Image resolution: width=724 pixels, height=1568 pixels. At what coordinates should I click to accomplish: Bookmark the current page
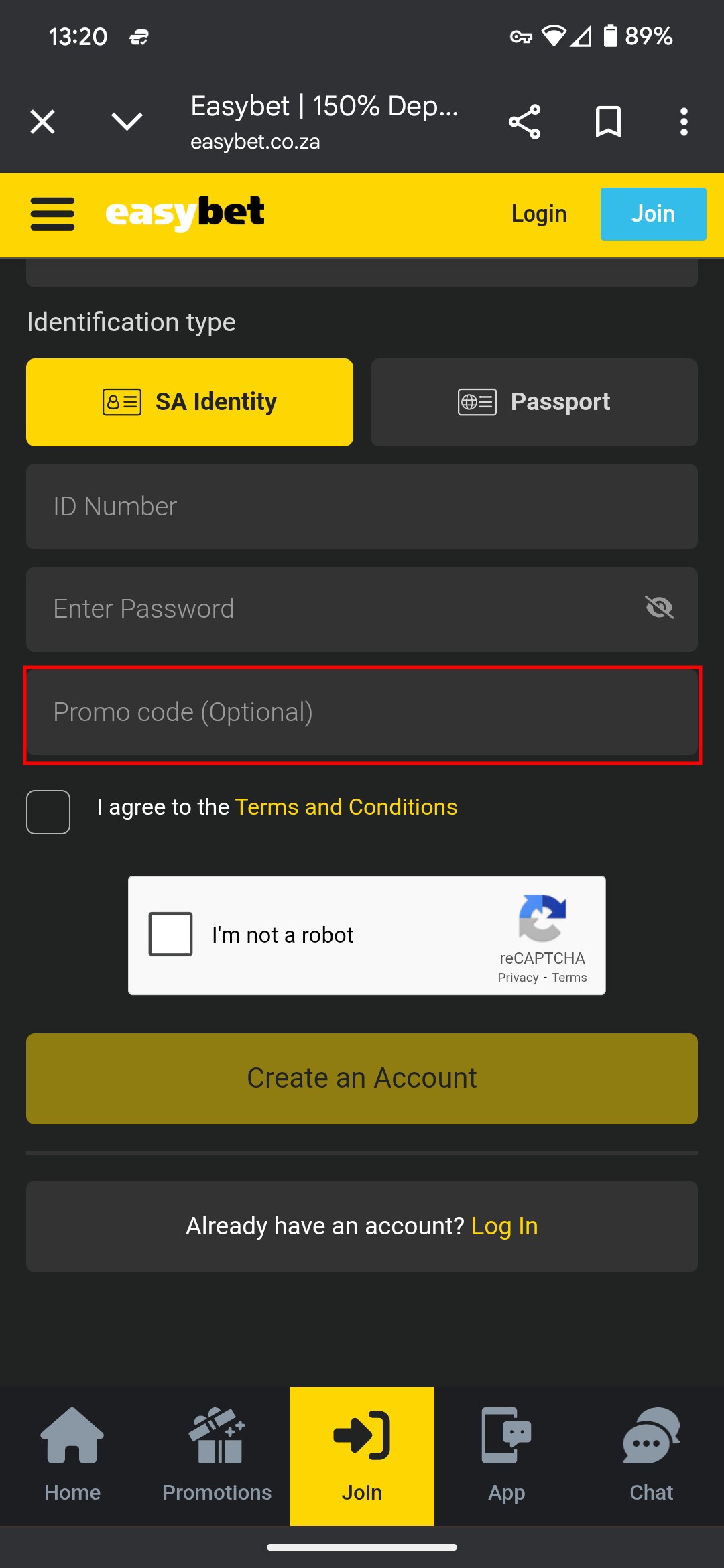pyautogui.click(x=608, y=122)
